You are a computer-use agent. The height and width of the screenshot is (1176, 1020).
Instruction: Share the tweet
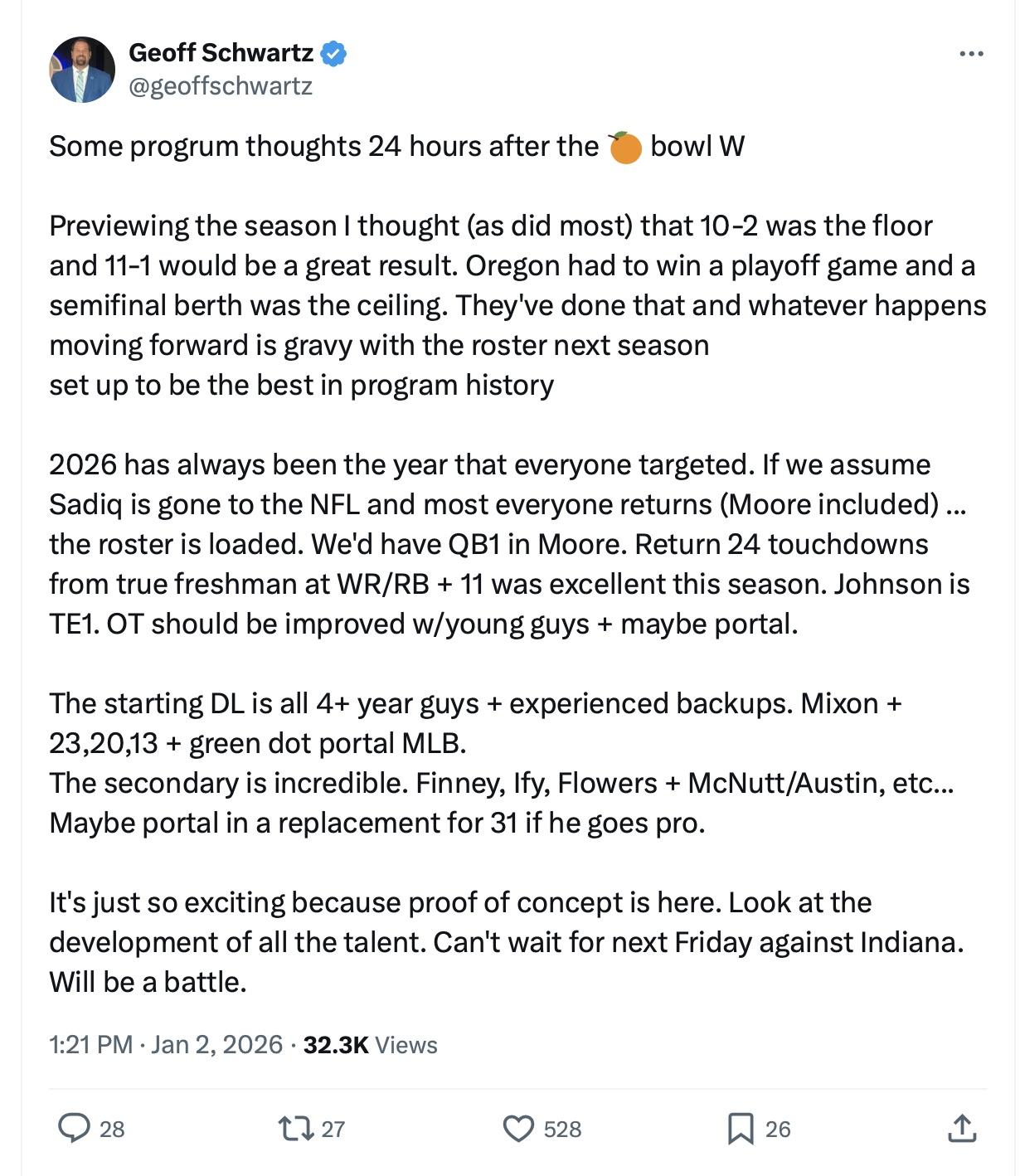pyautogui.click(x=961, y=1128)
